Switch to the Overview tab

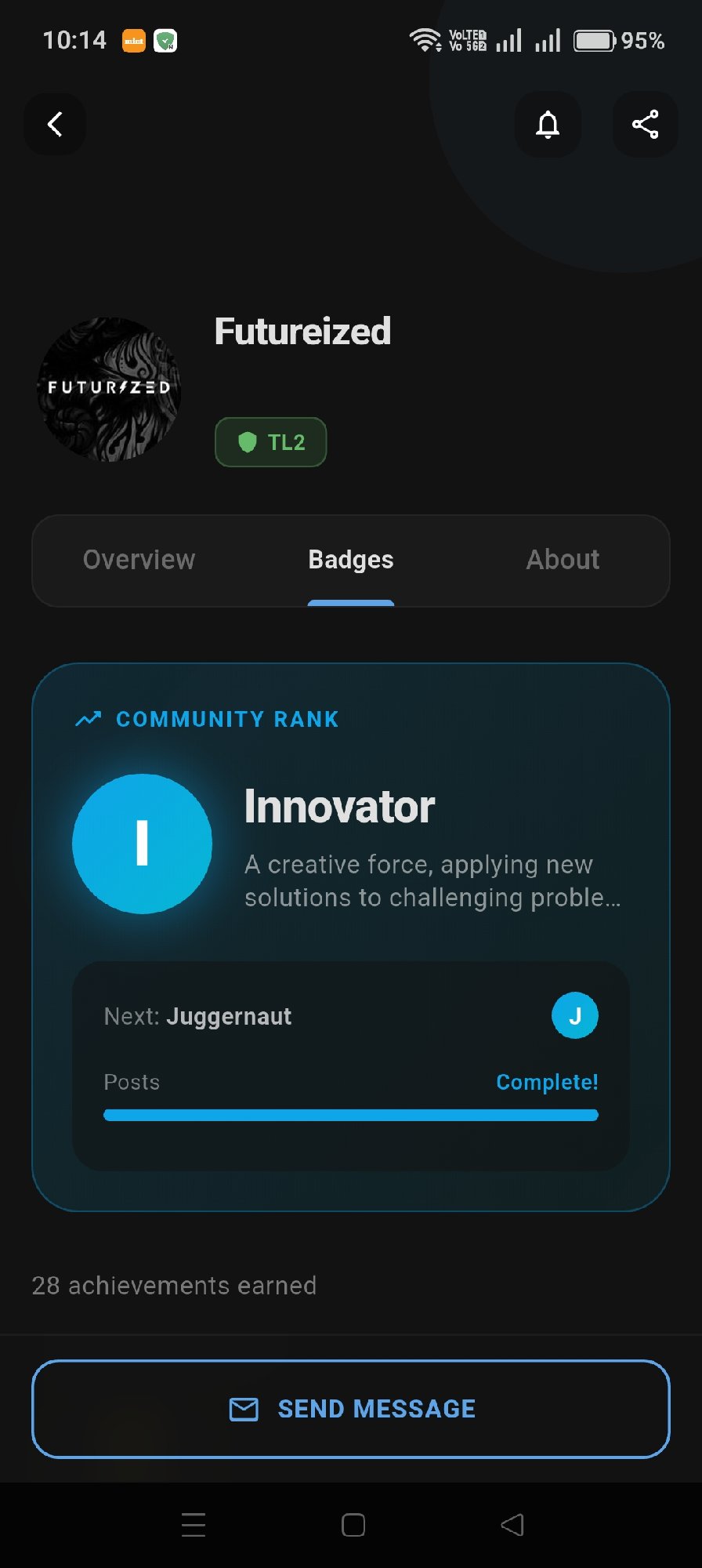coord(139,560)
